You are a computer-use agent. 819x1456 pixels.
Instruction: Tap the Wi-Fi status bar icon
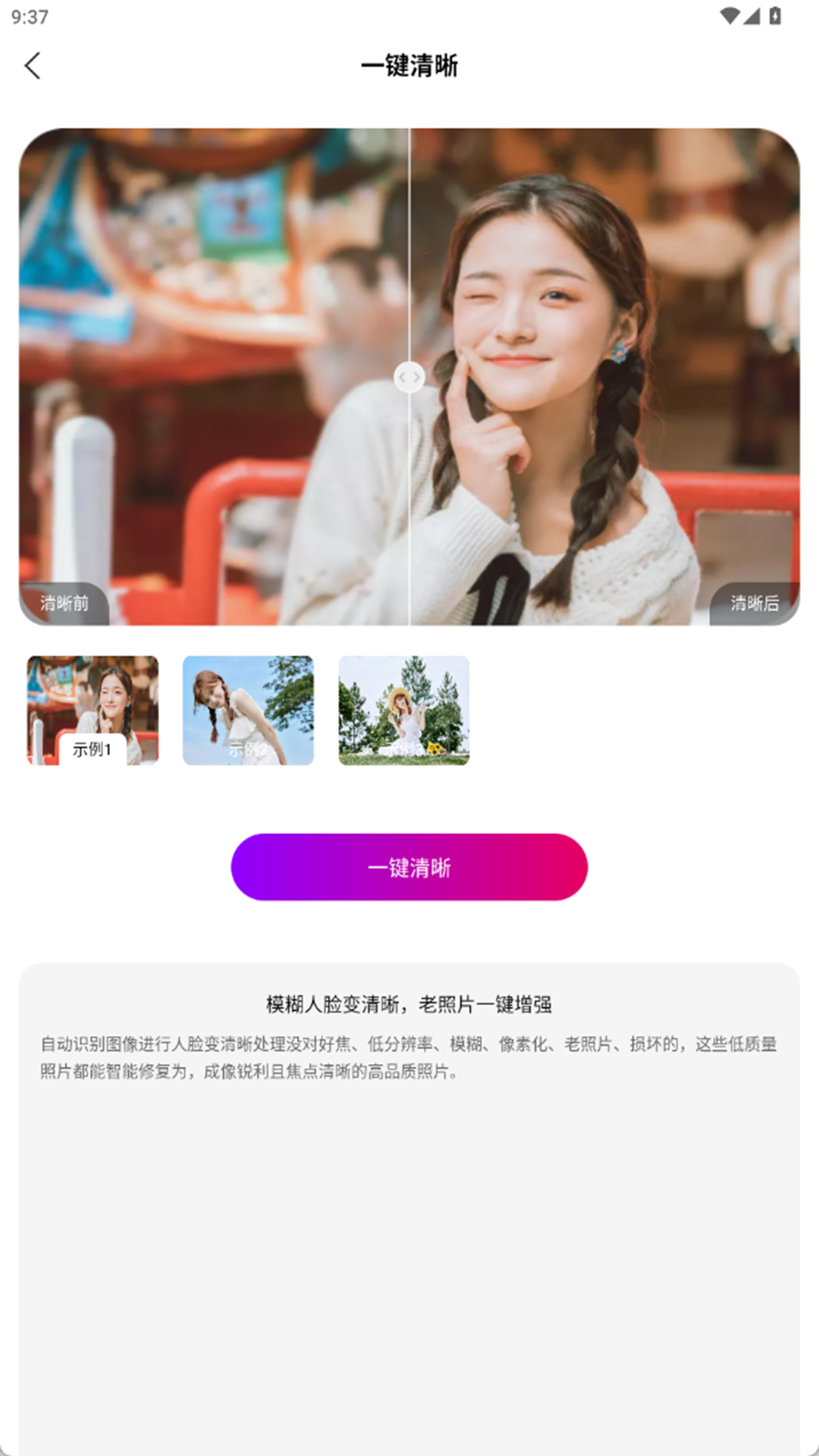pyautogui.click(x=731, y=15)
